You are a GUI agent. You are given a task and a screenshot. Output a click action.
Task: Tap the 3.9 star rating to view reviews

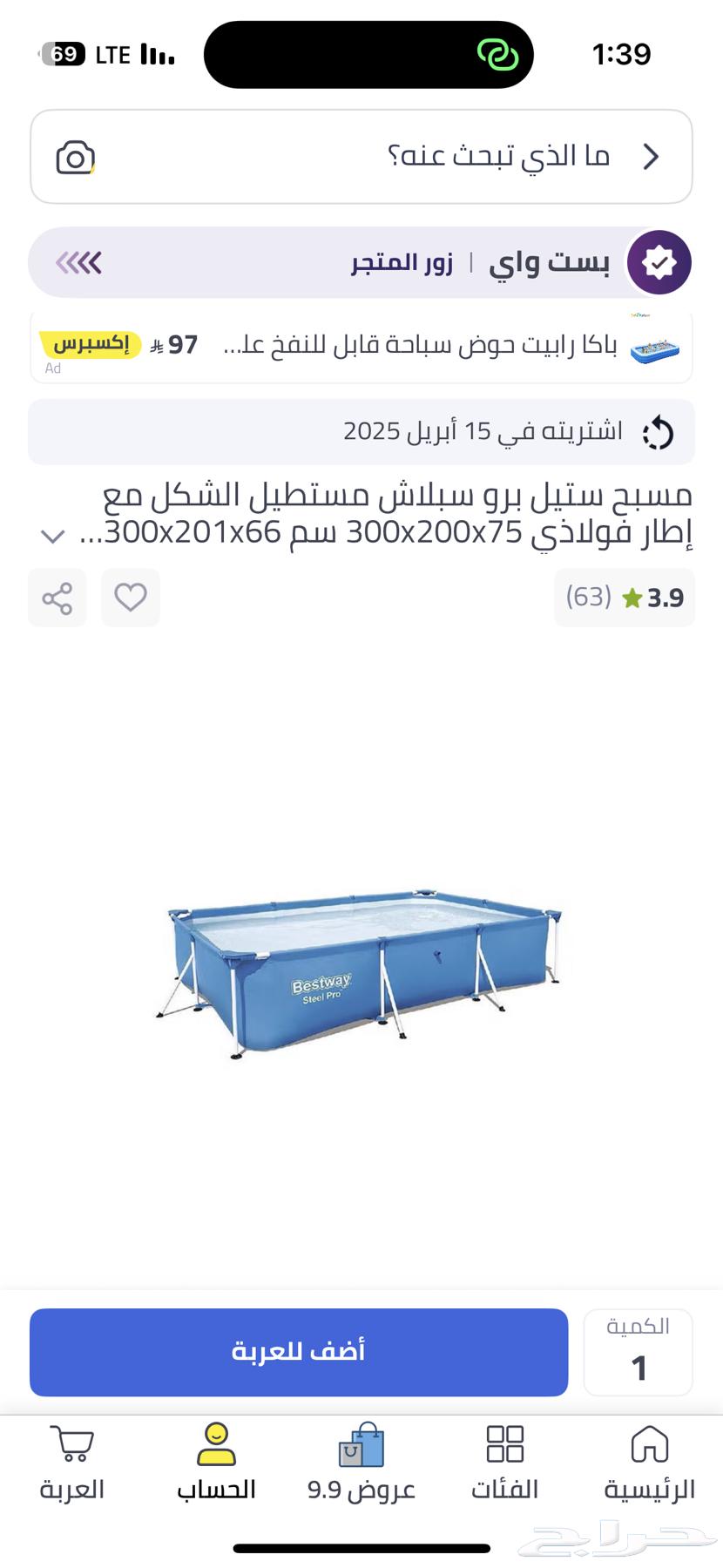pos(625,598)
